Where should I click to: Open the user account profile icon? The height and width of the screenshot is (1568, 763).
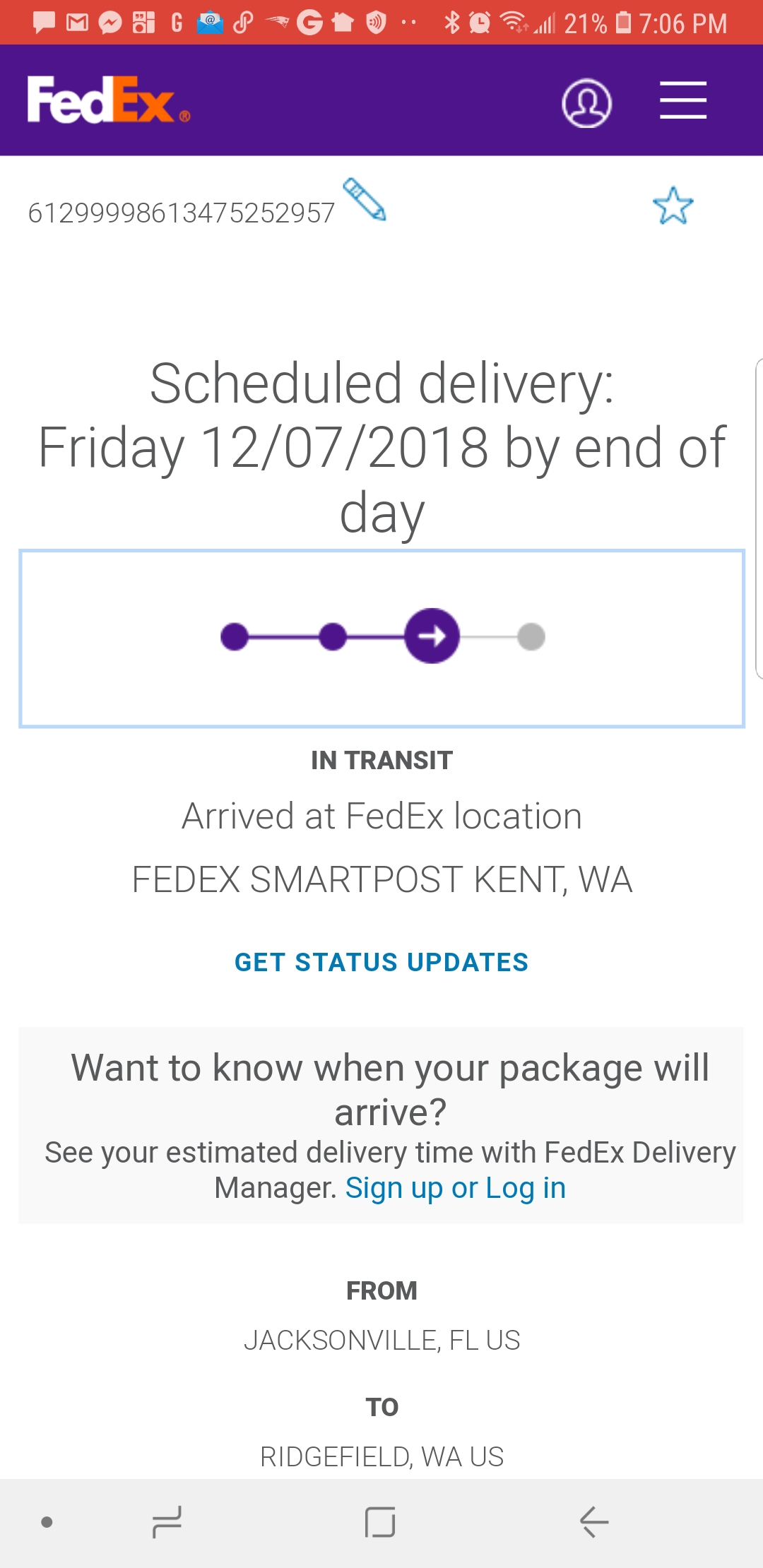[x=586, y=102]
